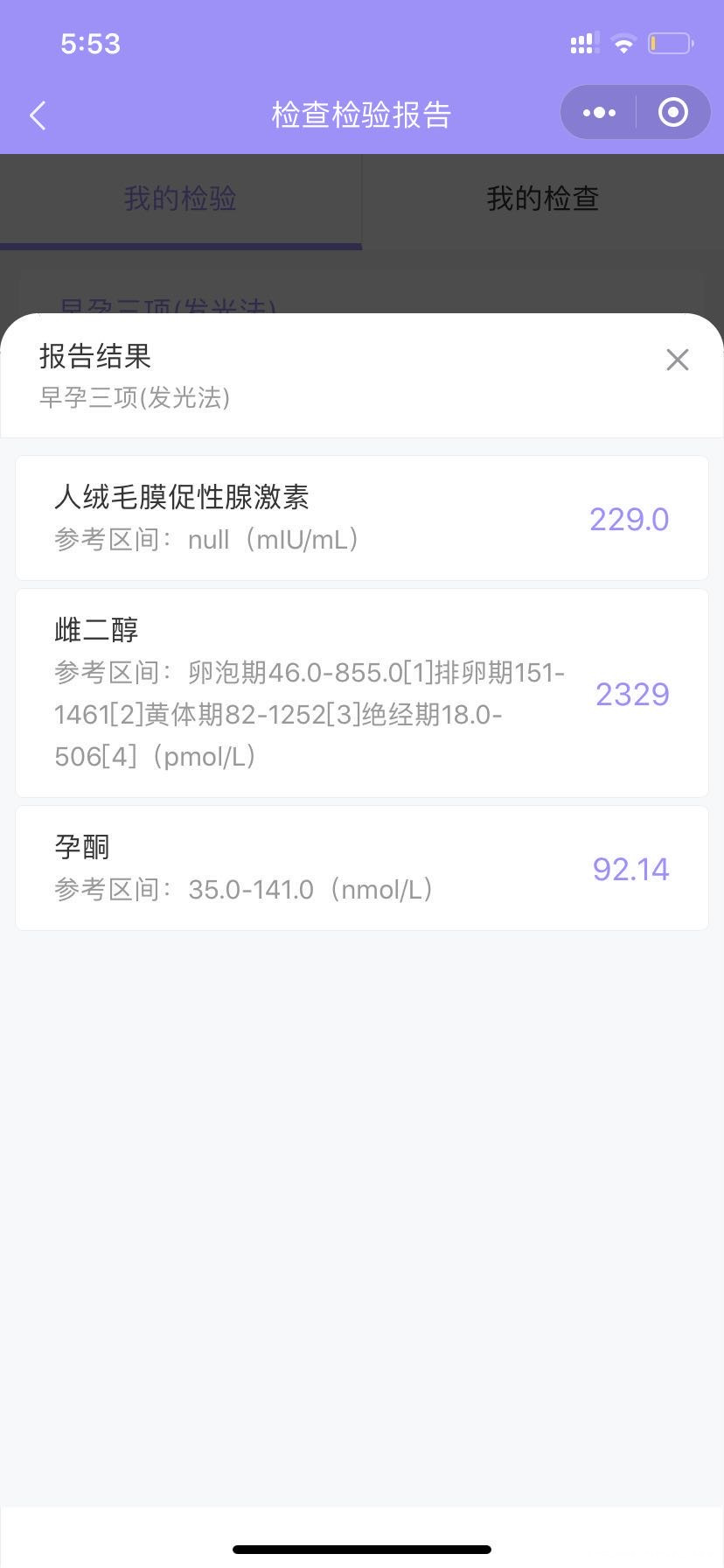Tap the mini-program exit circle icon

tap(672, 112)
